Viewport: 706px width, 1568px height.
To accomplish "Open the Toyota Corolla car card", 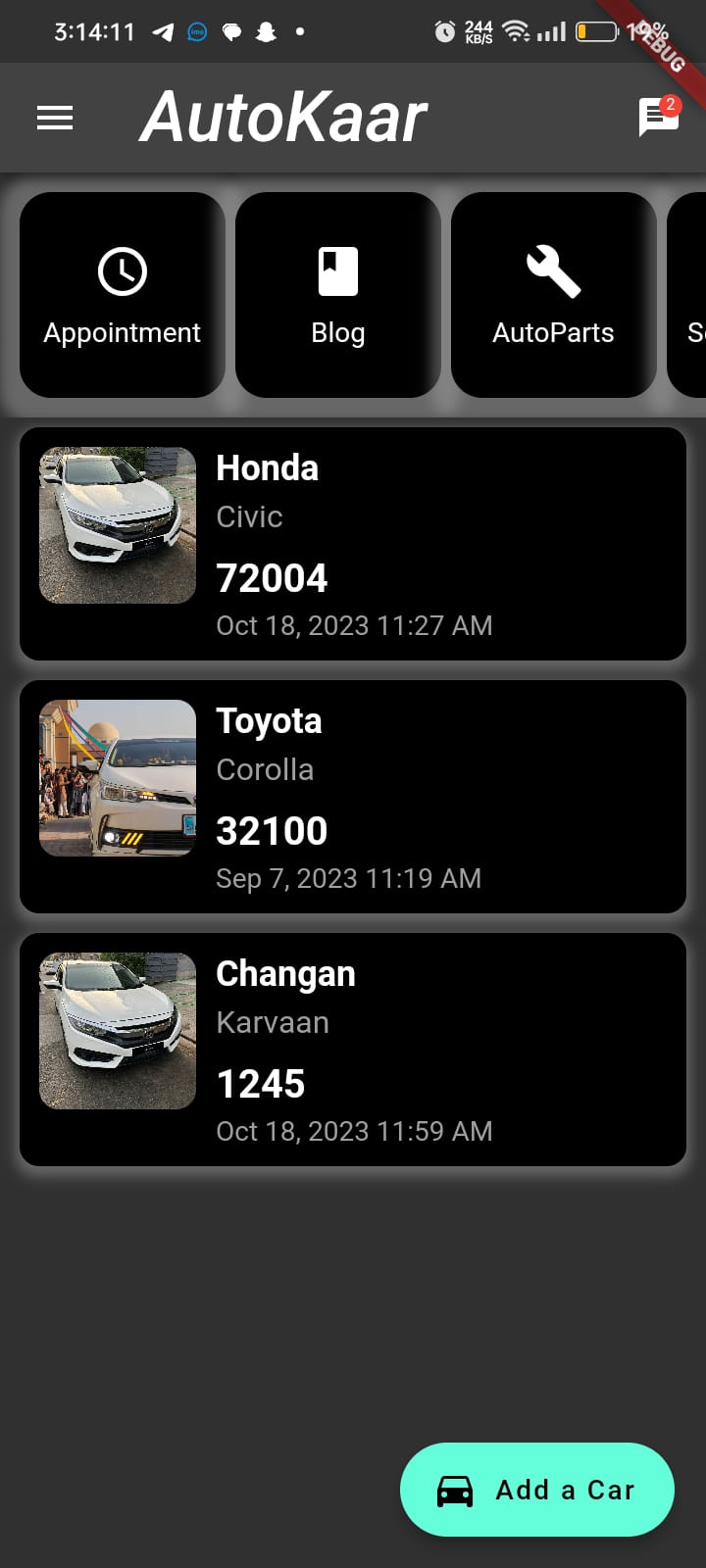I will [x=353, y=797].
